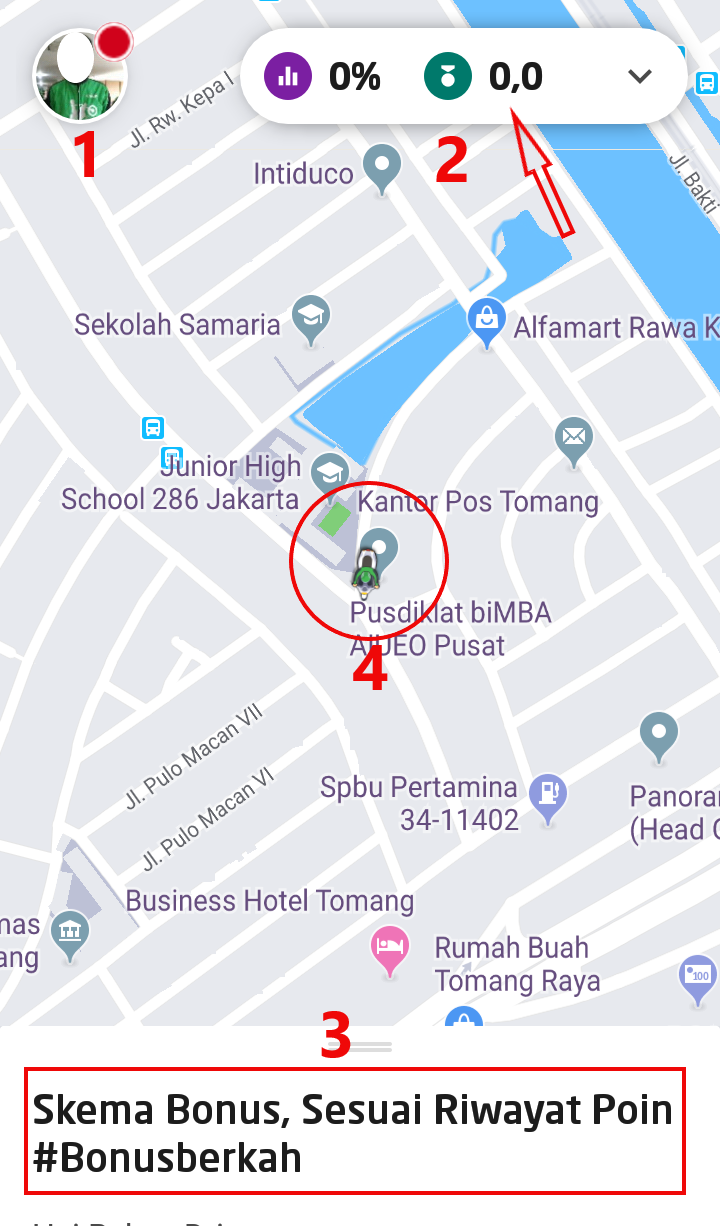Image resolution: width=720 pixels, height=1226 pixels.
Task: Click the purple performance percentage chart icon
Action: [x=284, y=75]
